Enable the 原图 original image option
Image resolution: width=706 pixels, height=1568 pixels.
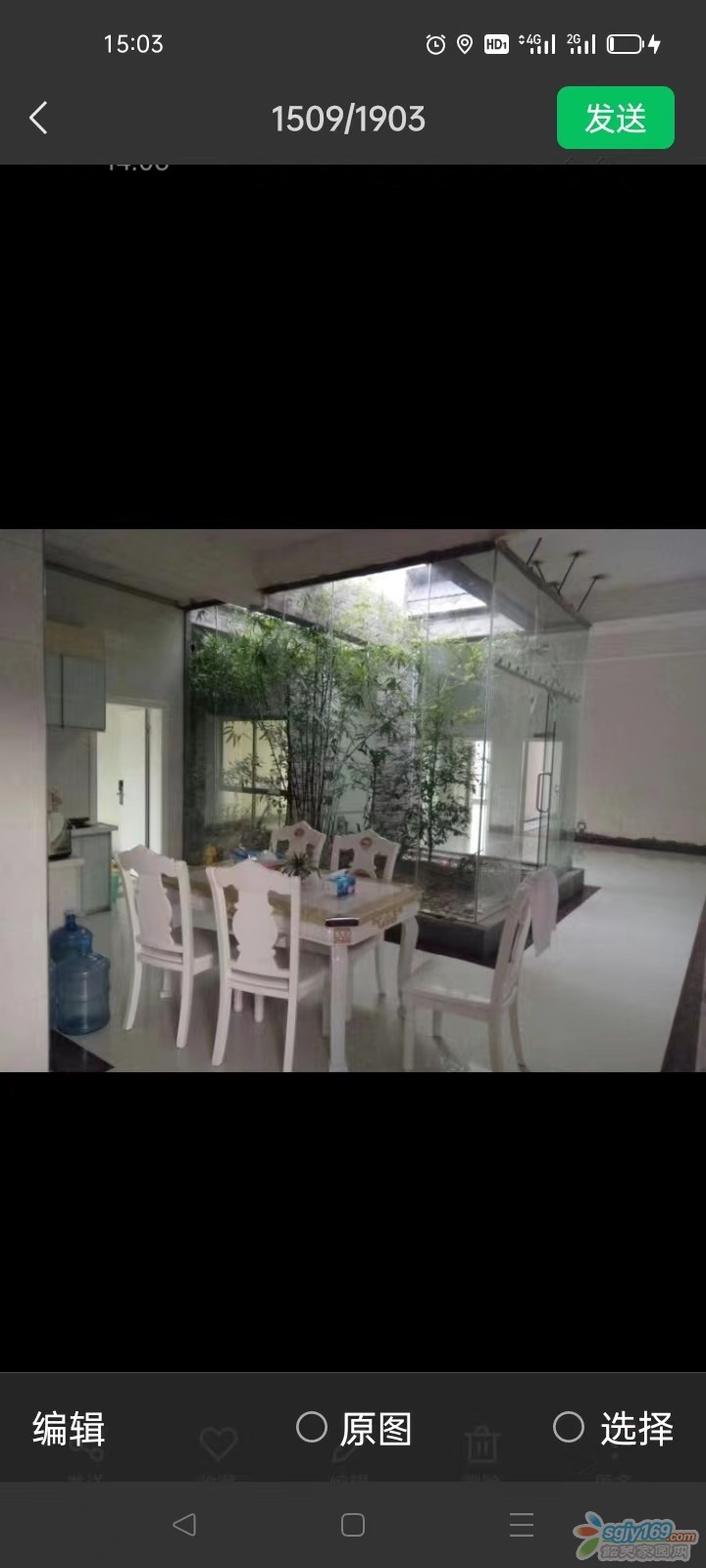313,1428
